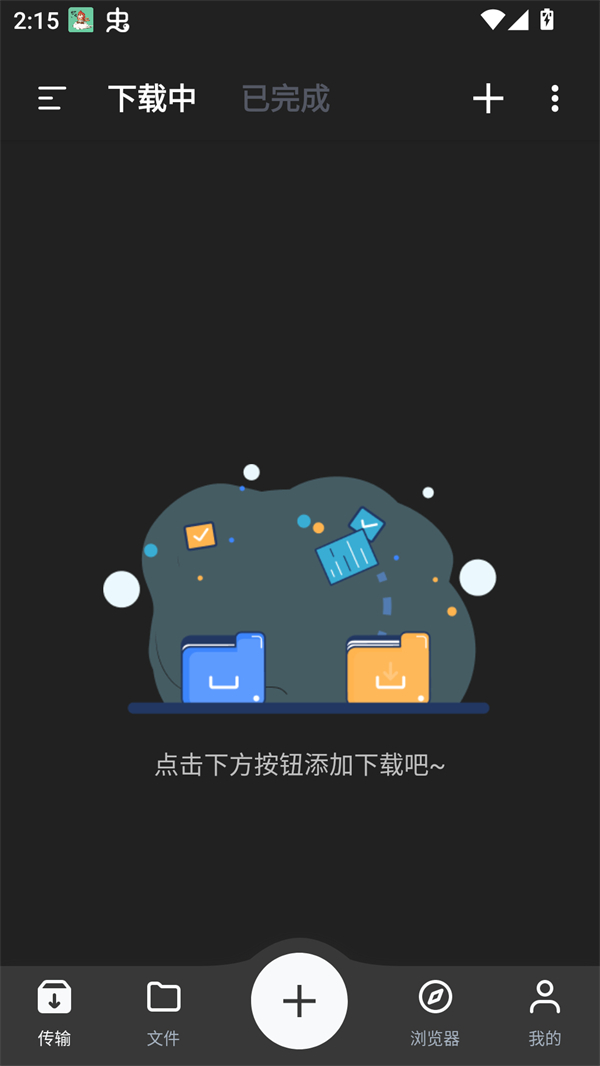Open the 我的 profile tab
The image size is (600, 1066).
544,1012
